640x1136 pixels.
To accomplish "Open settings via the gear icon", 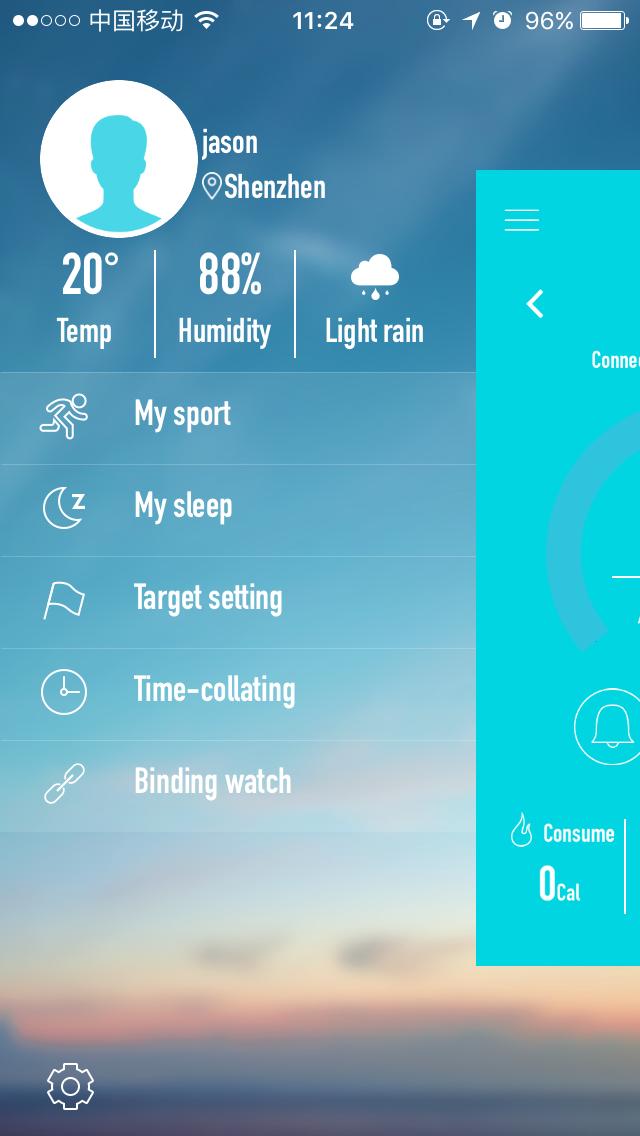I will [x=70, y=1087].
